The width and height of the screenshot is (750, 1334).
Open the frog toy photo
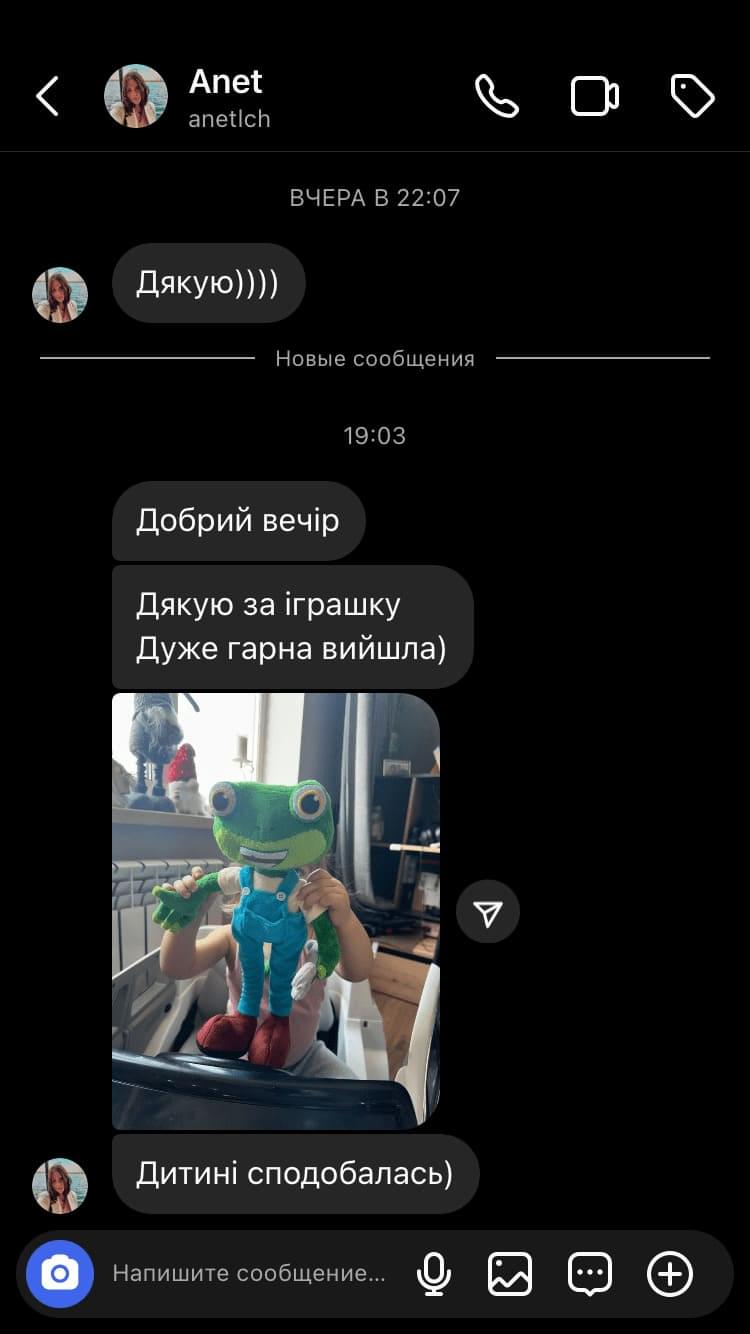(276, 910)
